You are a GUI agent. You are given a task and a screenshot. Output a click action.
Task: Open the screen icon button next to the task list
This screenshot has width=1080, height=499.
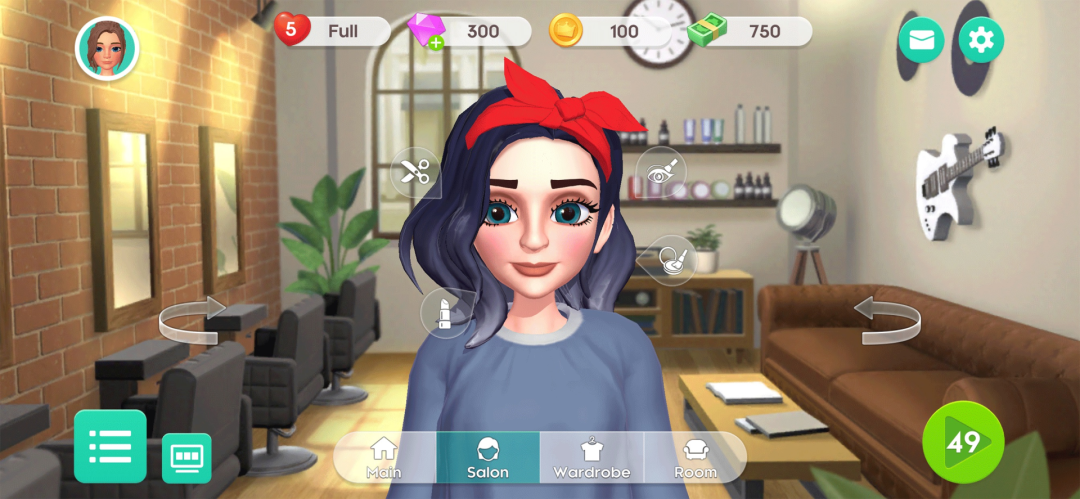point(187,458)
